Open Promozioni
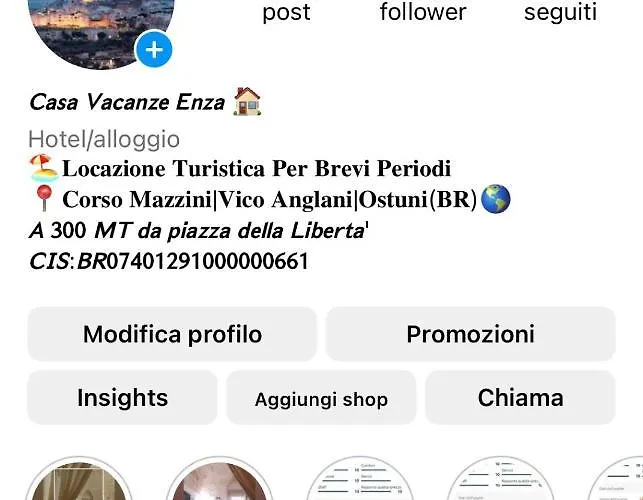 [x=470, y=334]
